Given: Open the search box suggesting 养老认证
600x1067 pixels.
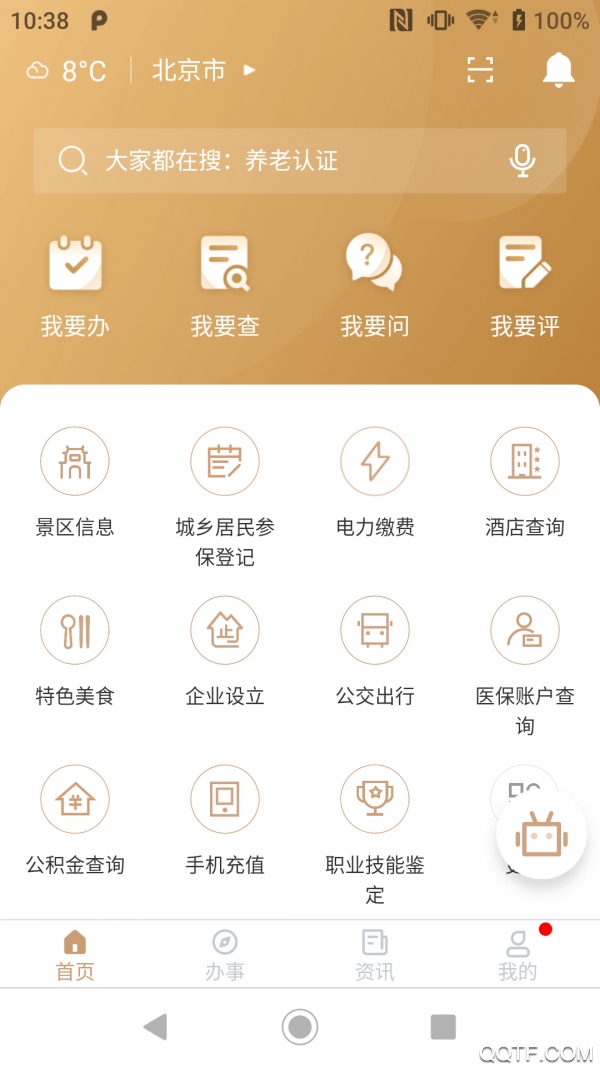Looking at the screenshot, I should pos(280,160).
